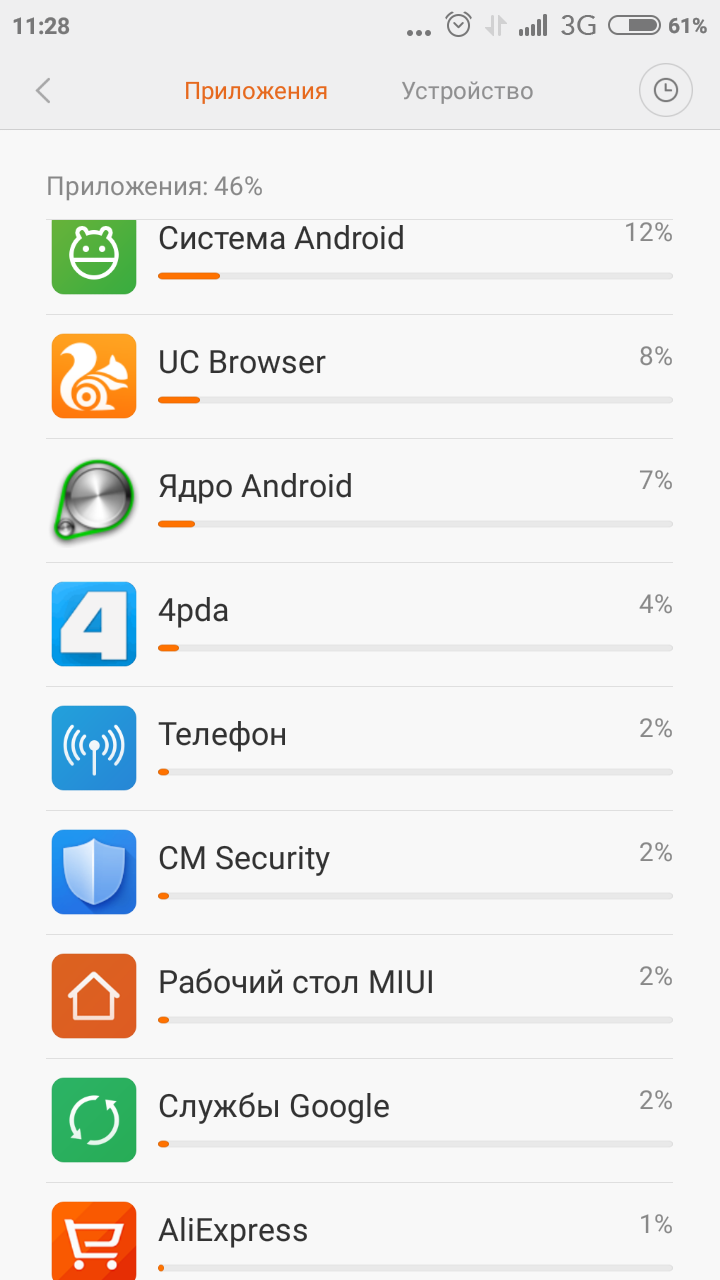Select the Приложения tab
Image resolution: width=720 pixels, height=1280 pixels.
[x=256, y=91]
